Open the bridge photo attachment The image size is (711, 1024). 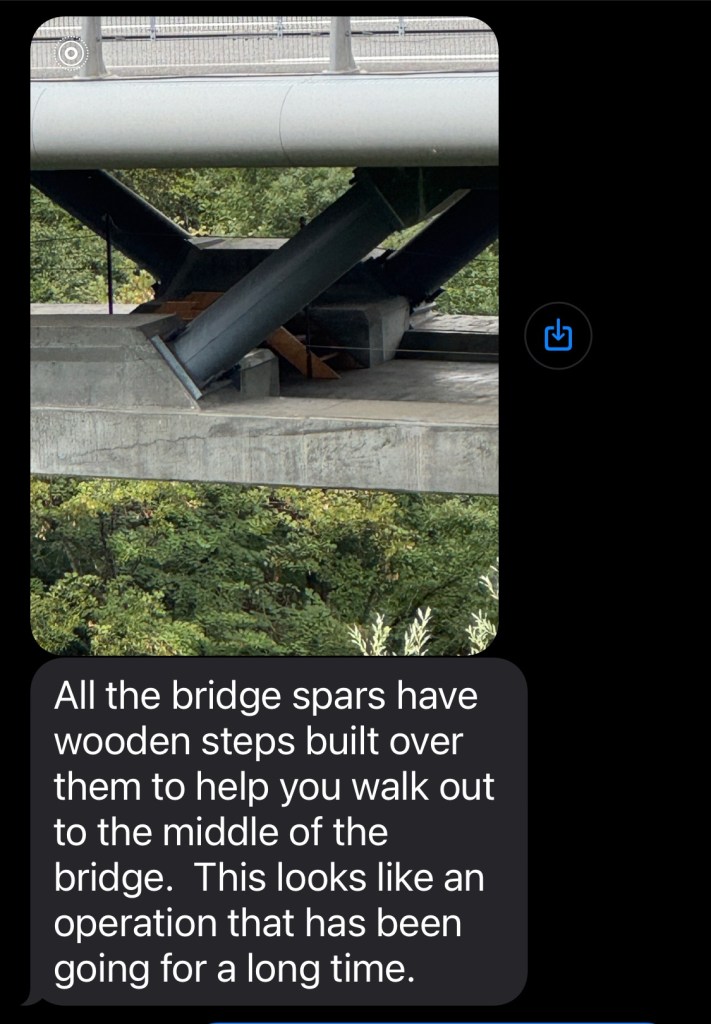coord(264,336)
